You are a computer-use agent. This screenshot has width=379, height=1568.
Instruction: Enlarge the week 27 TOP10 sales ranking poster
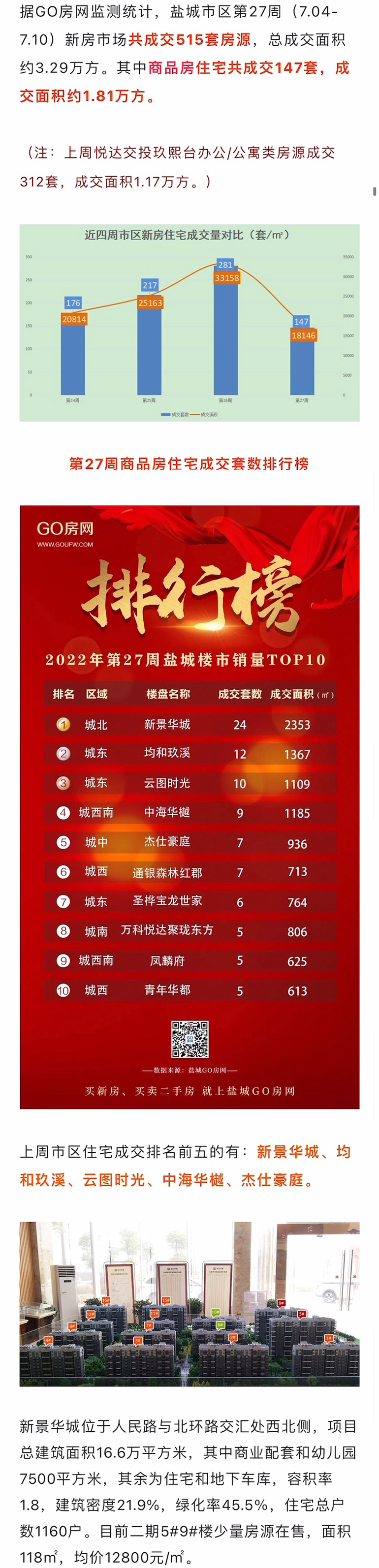tap(189, 806)
